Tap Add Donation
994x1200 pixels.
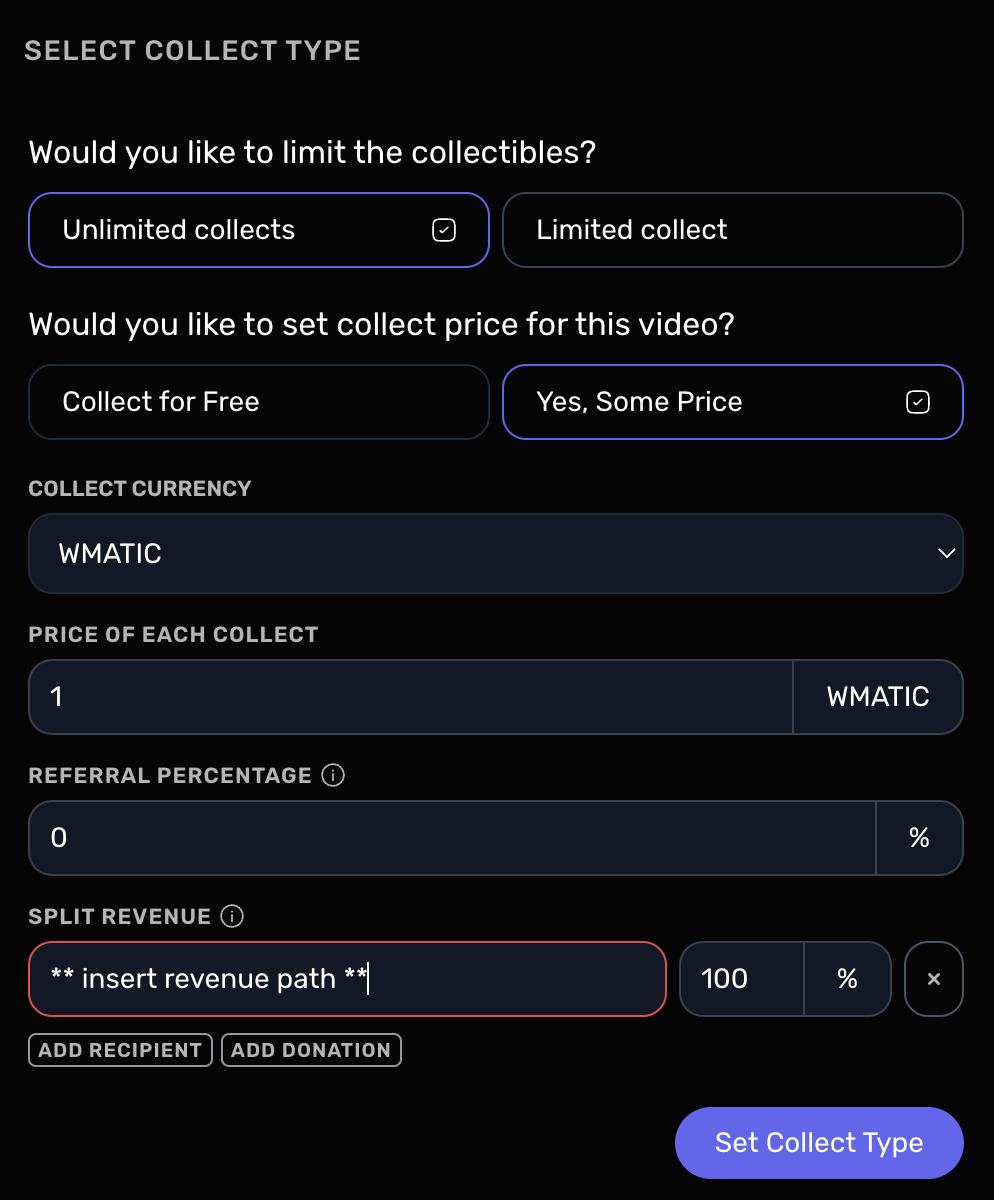311,1050
